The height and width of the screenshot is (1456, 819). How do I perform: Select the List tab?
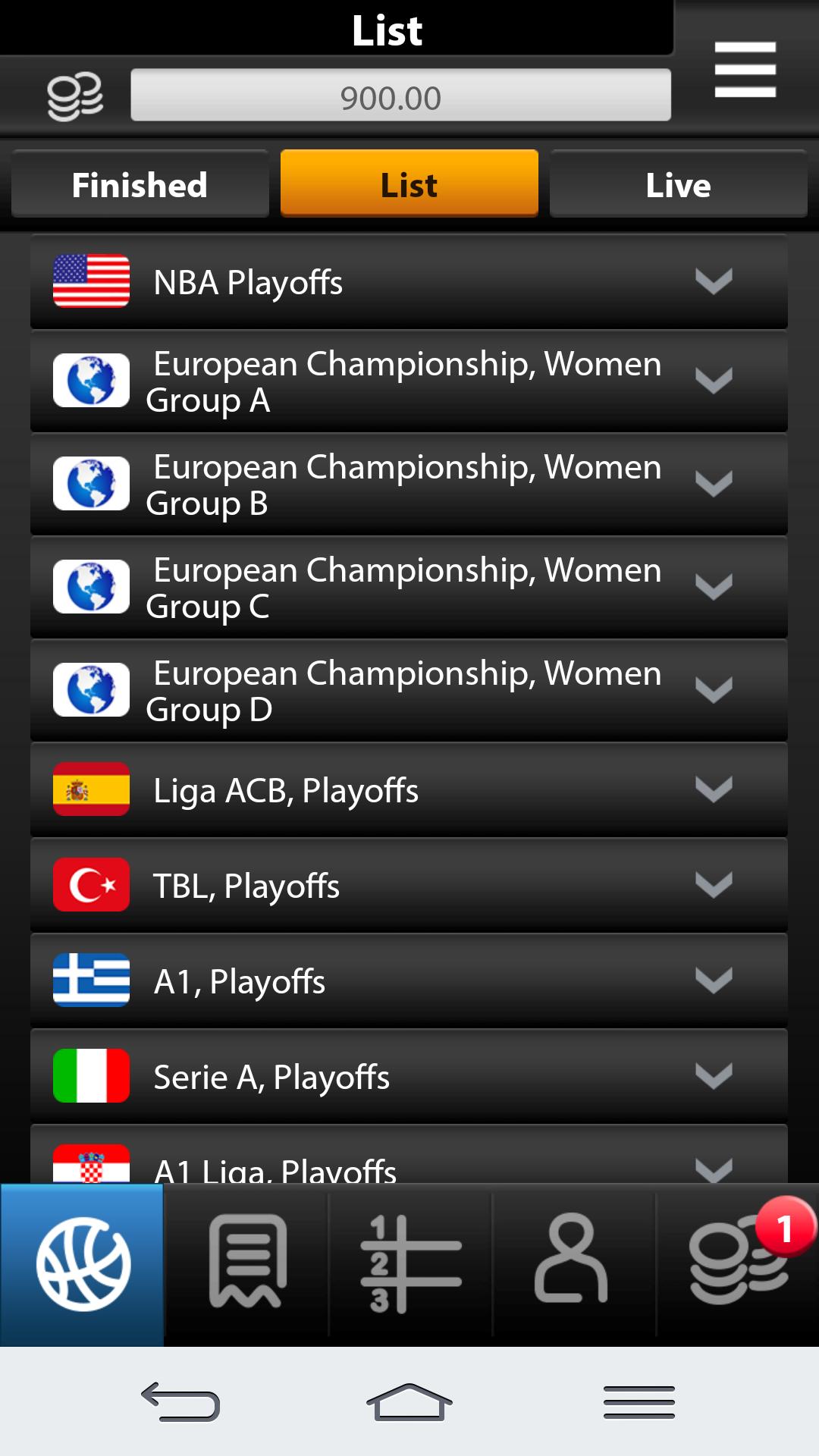(x=409, y=184)
